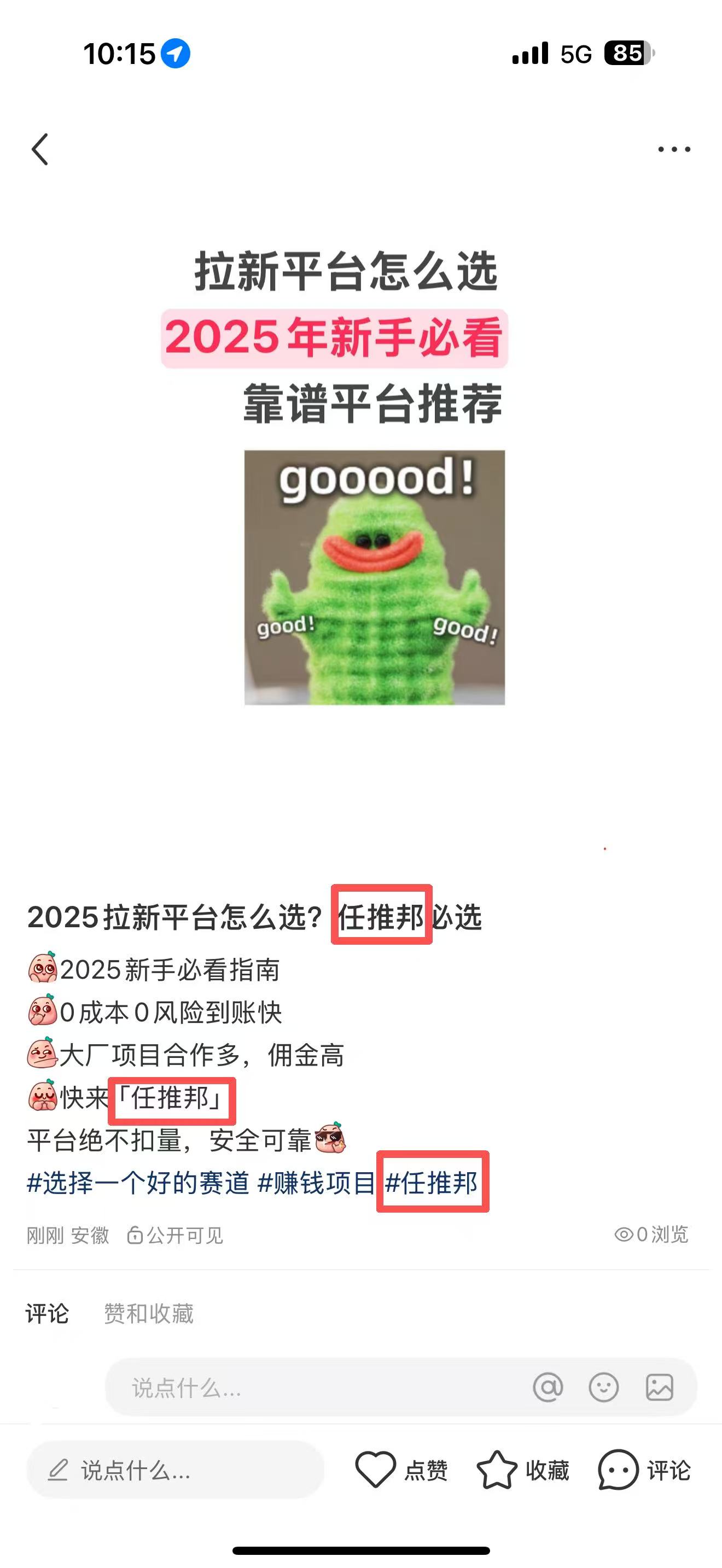
Task: Attach an image to the comment
Action: [659, 1388]
